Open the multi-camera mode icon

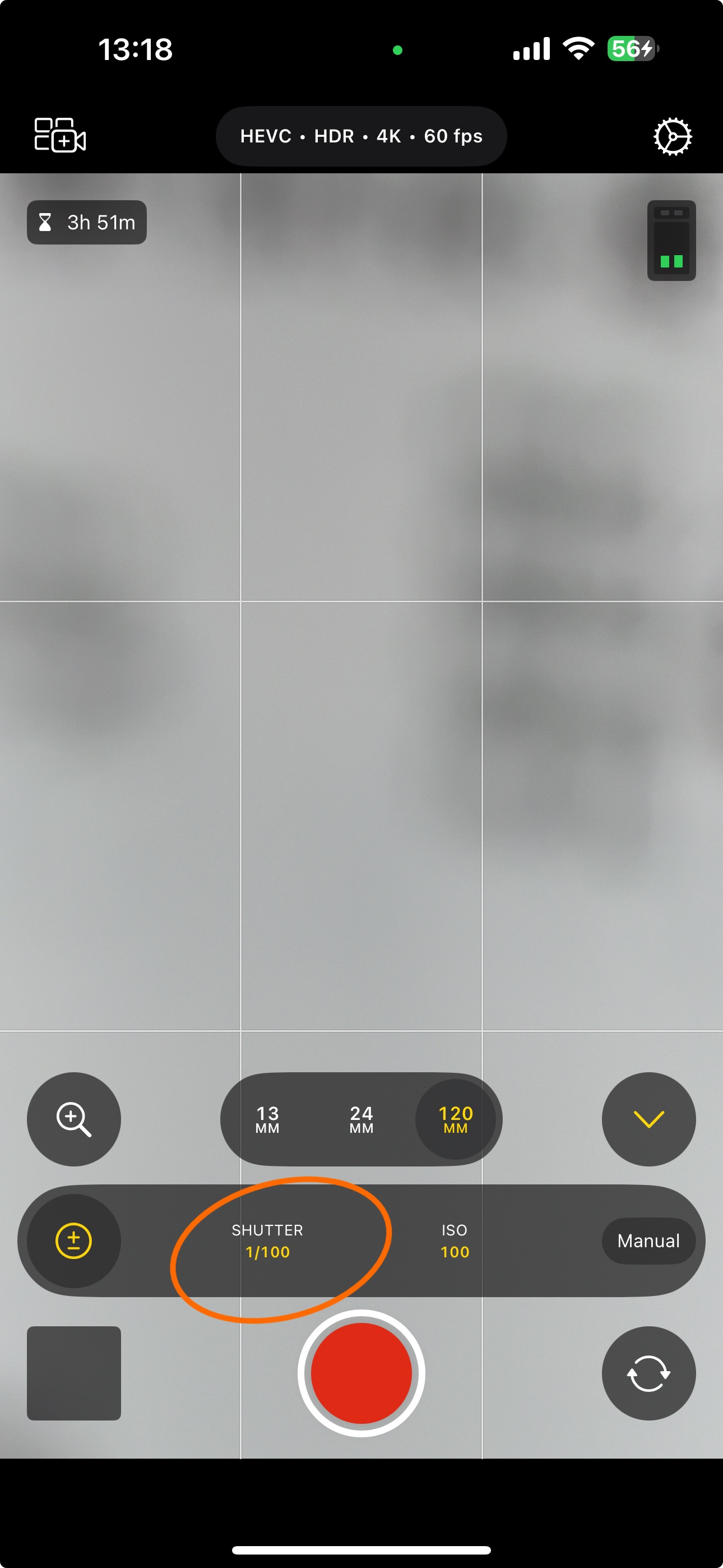pos(59,135)
